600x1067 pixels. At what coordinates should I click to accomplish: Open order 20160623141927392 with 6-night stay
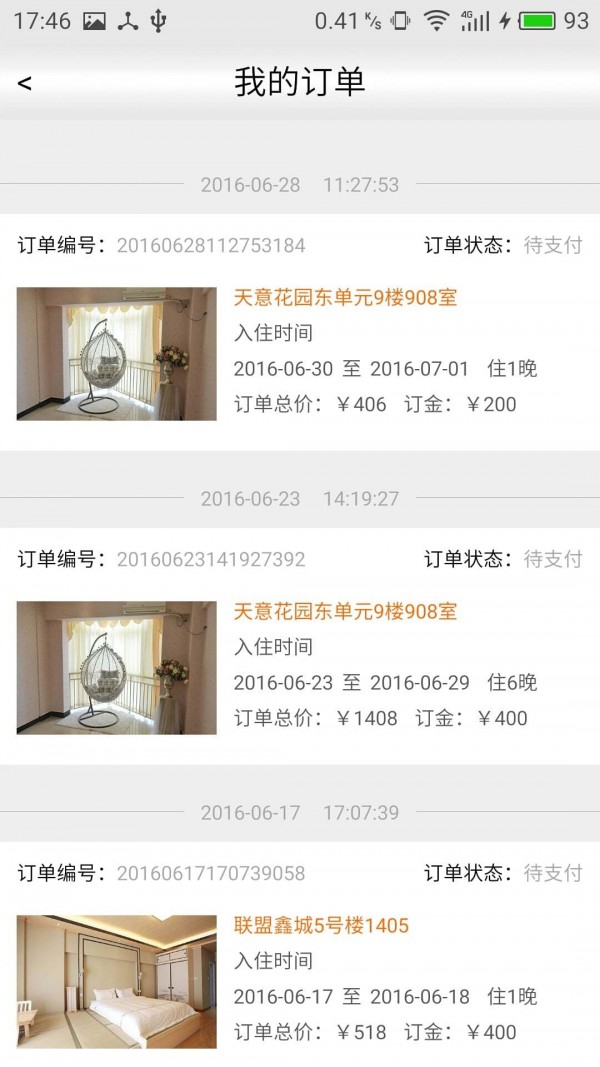[345, 611]
